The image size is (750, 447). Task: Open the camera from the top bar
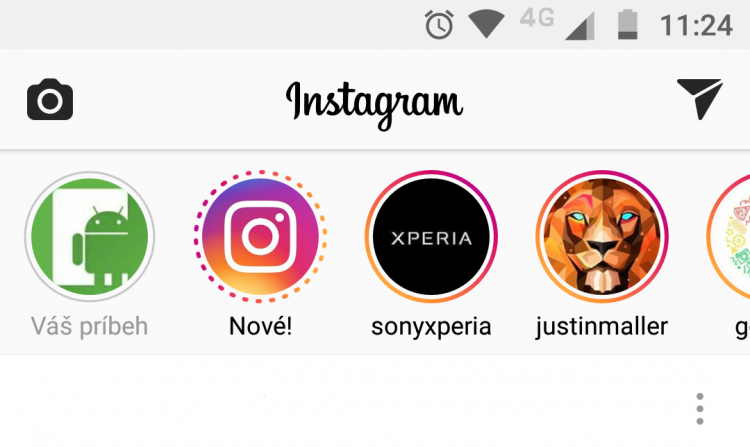[50, 100]
